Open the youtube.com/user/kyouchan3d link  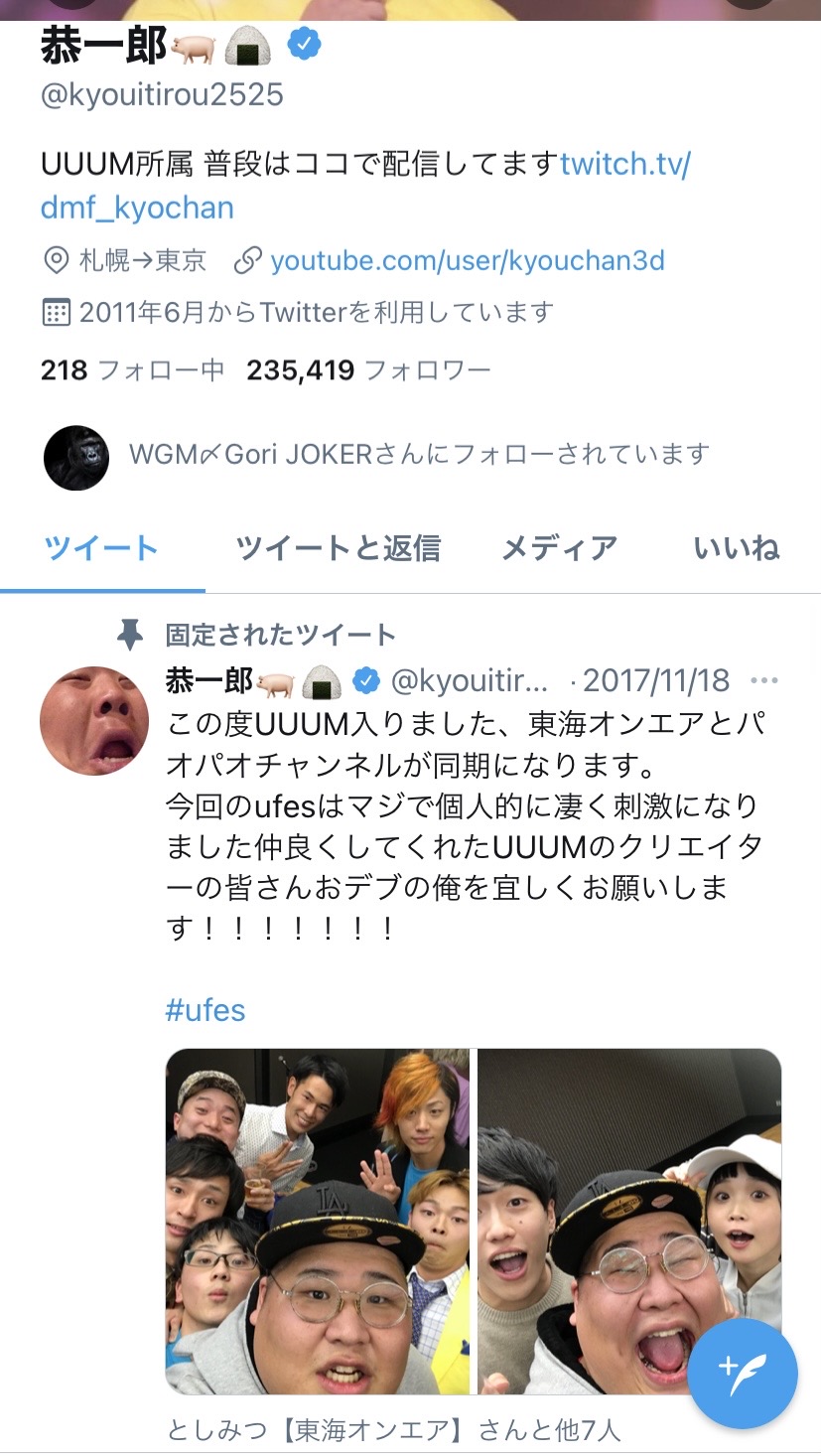pos(468,261)
